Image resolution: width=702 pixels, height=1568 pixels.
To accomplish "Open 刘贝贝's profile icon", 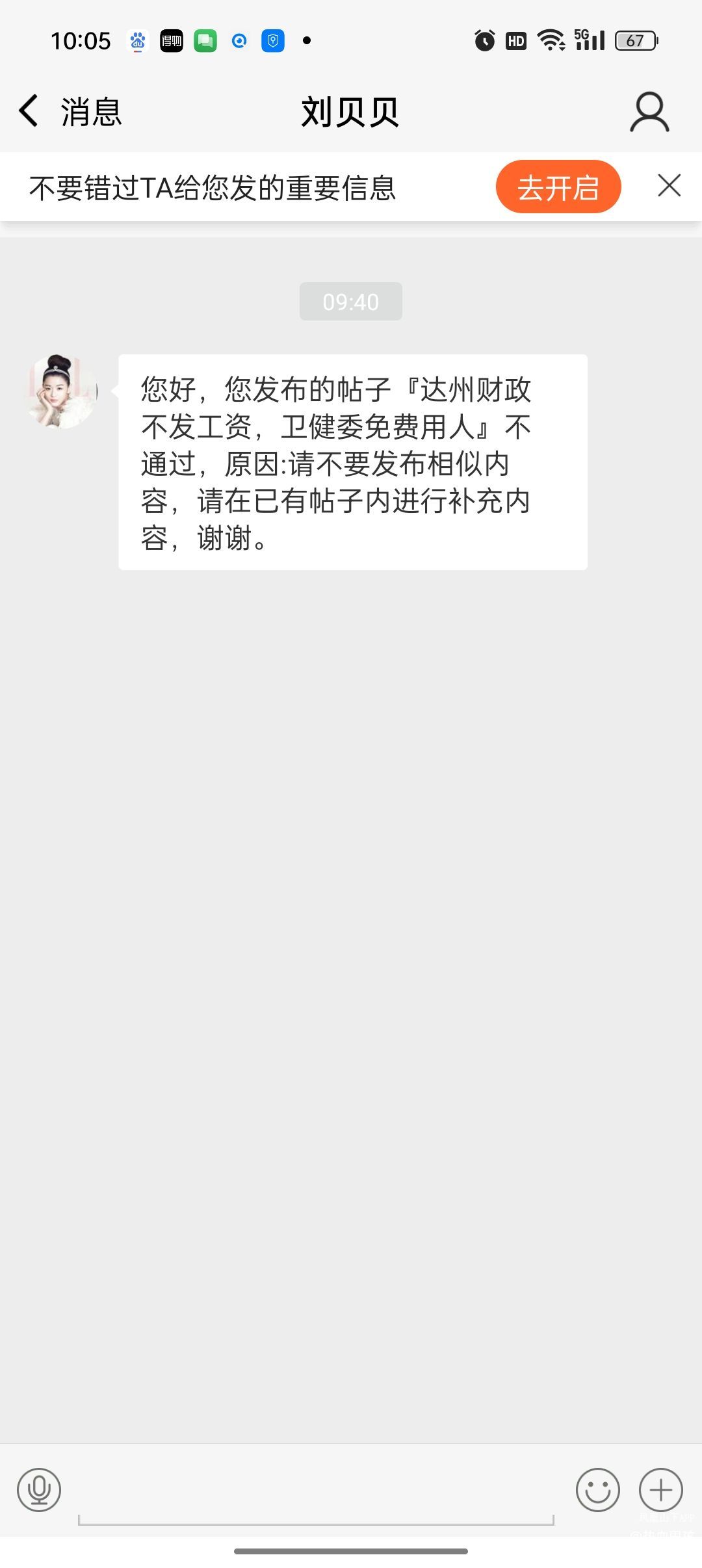I will (649, 112).
